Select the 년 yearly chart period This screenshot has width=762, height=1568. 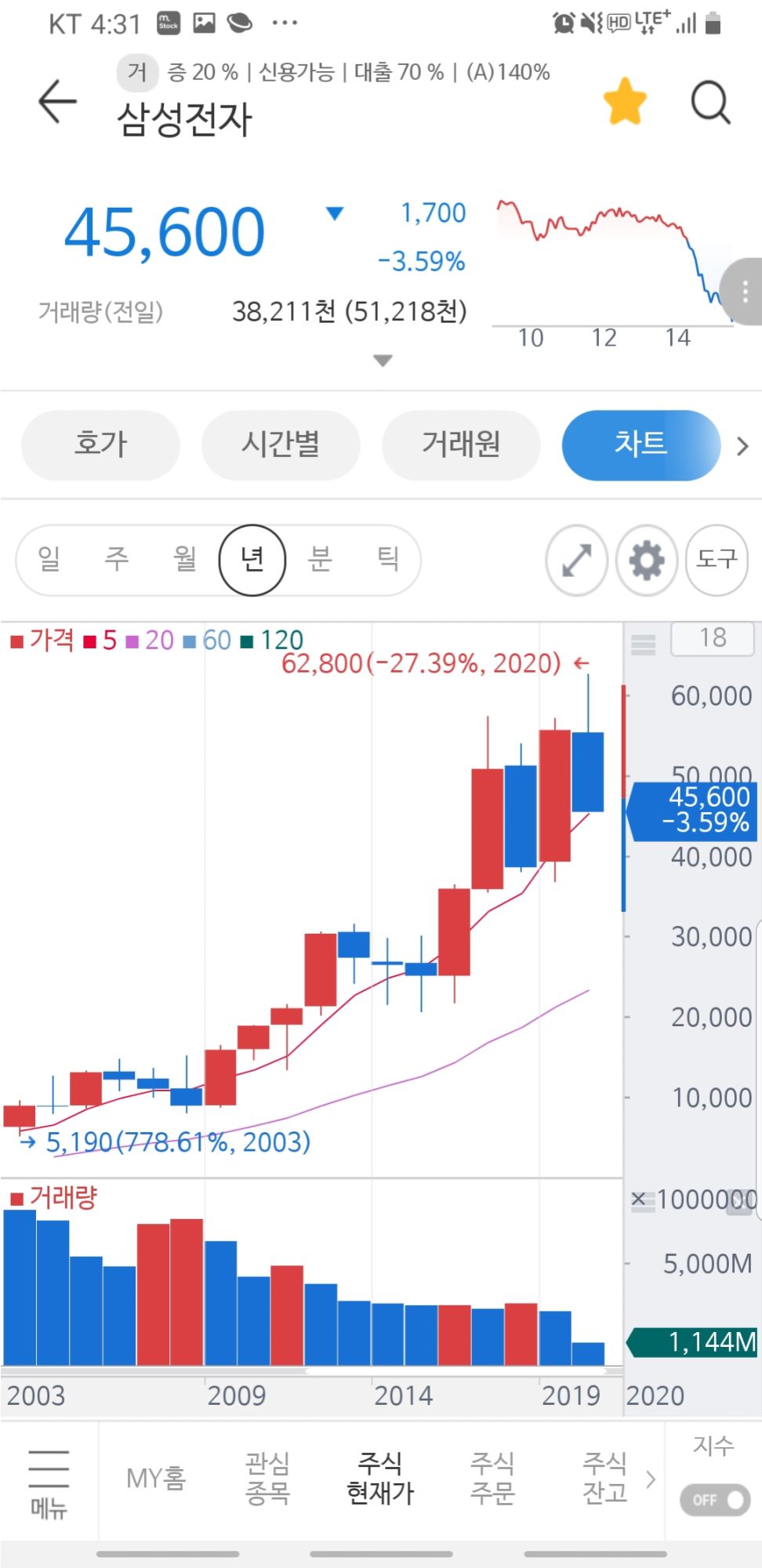coord(252,559)
